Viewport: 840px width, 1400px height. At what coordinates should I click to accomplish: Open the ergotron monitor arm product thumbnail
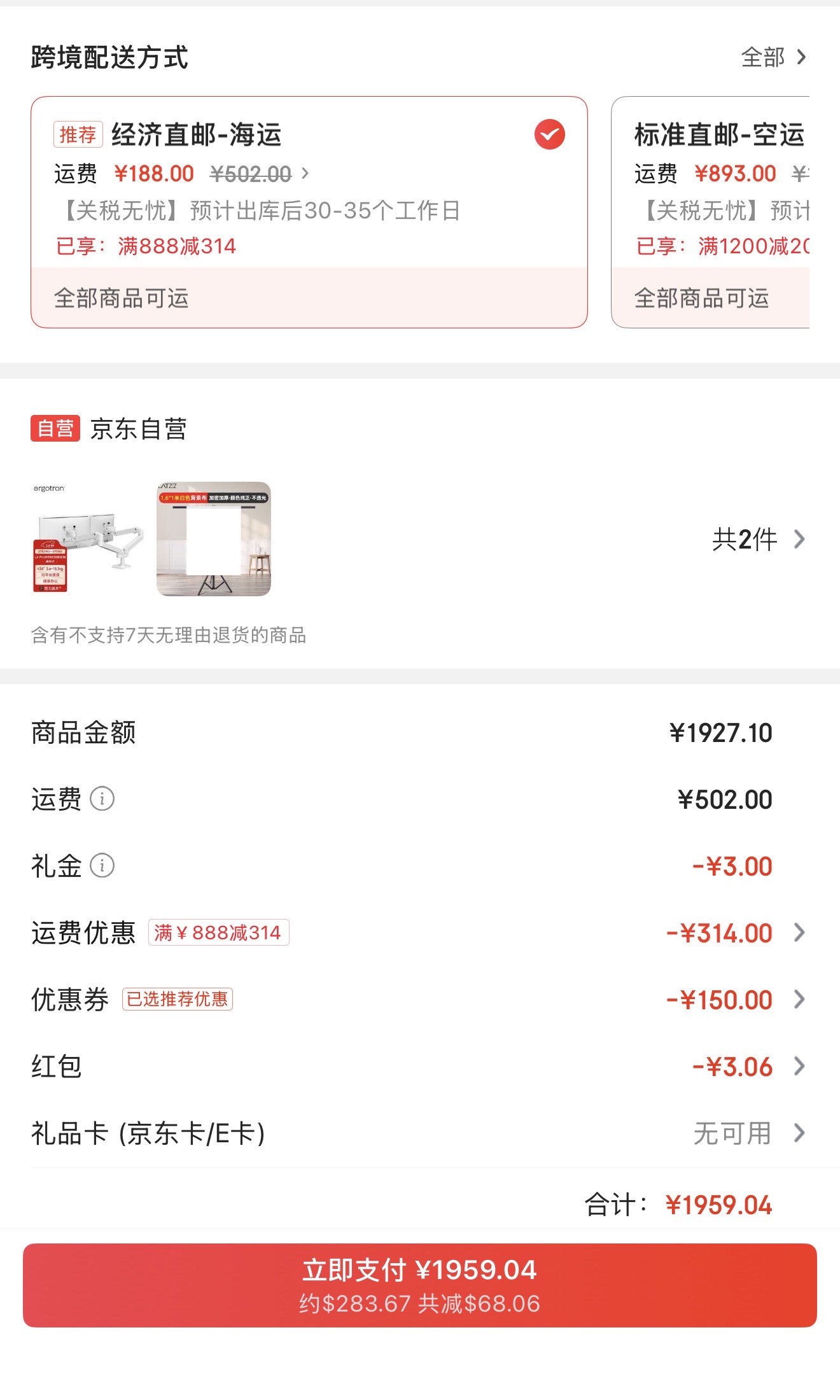coord(87,539)
